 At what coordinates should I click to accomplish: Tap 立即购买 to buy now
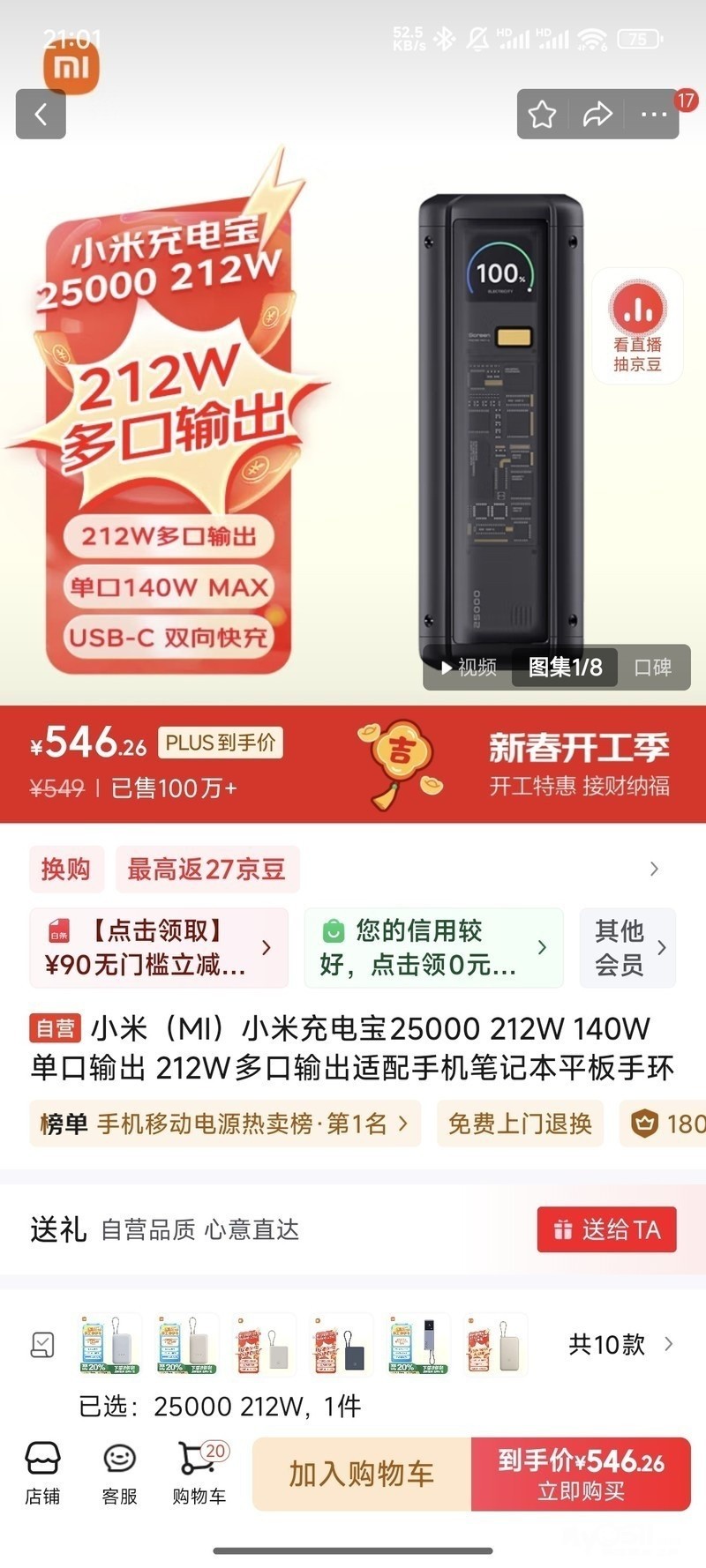[581, 1475]
